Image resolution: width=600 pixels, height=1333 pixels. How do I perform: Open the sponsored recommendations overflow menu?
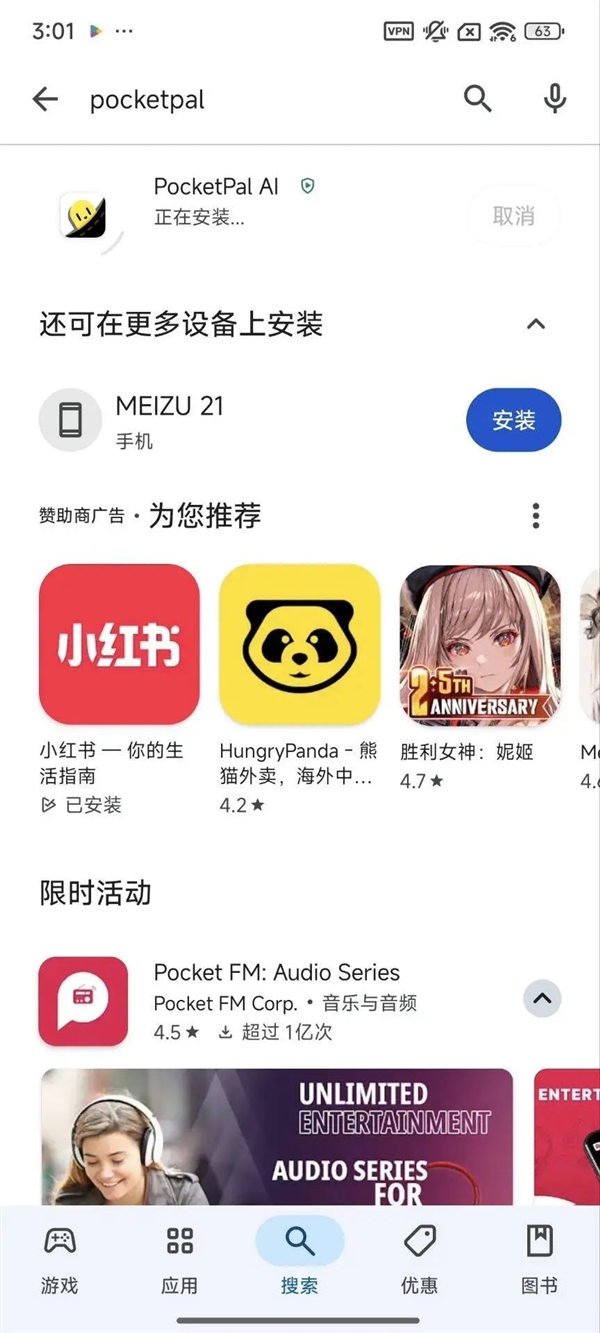pos(536,516)
